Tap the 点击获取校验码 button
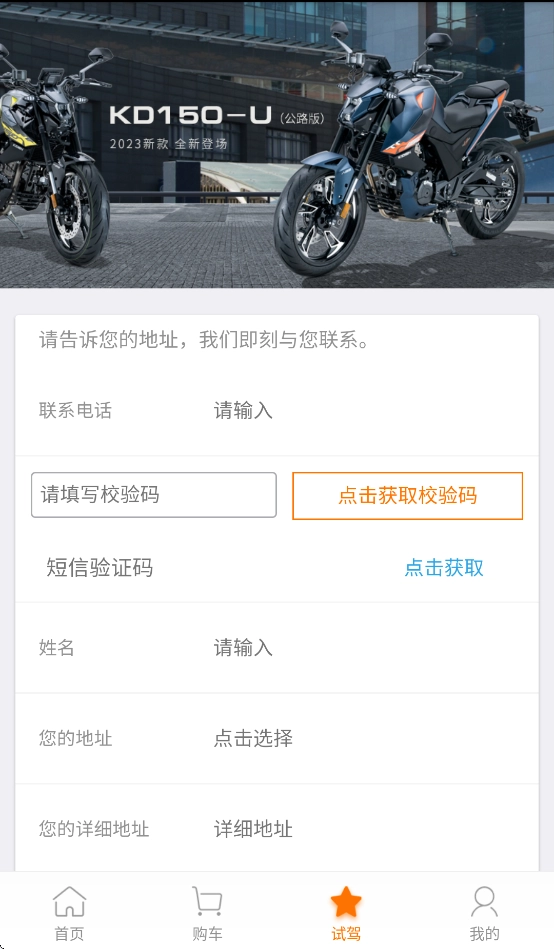 pyautogui.click(x=407, y=496)
